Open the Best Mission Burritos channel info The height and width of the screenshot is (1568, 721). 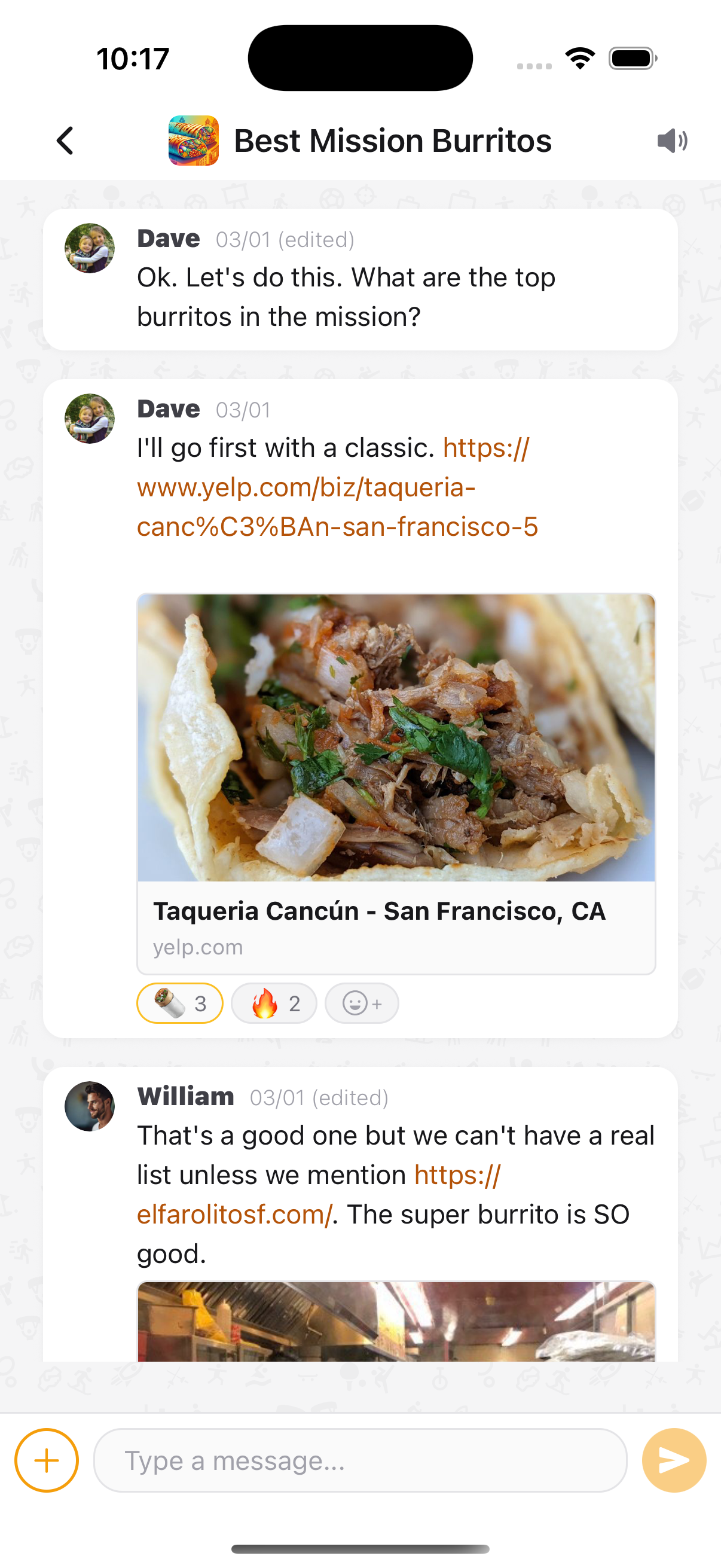coord(360,141)
